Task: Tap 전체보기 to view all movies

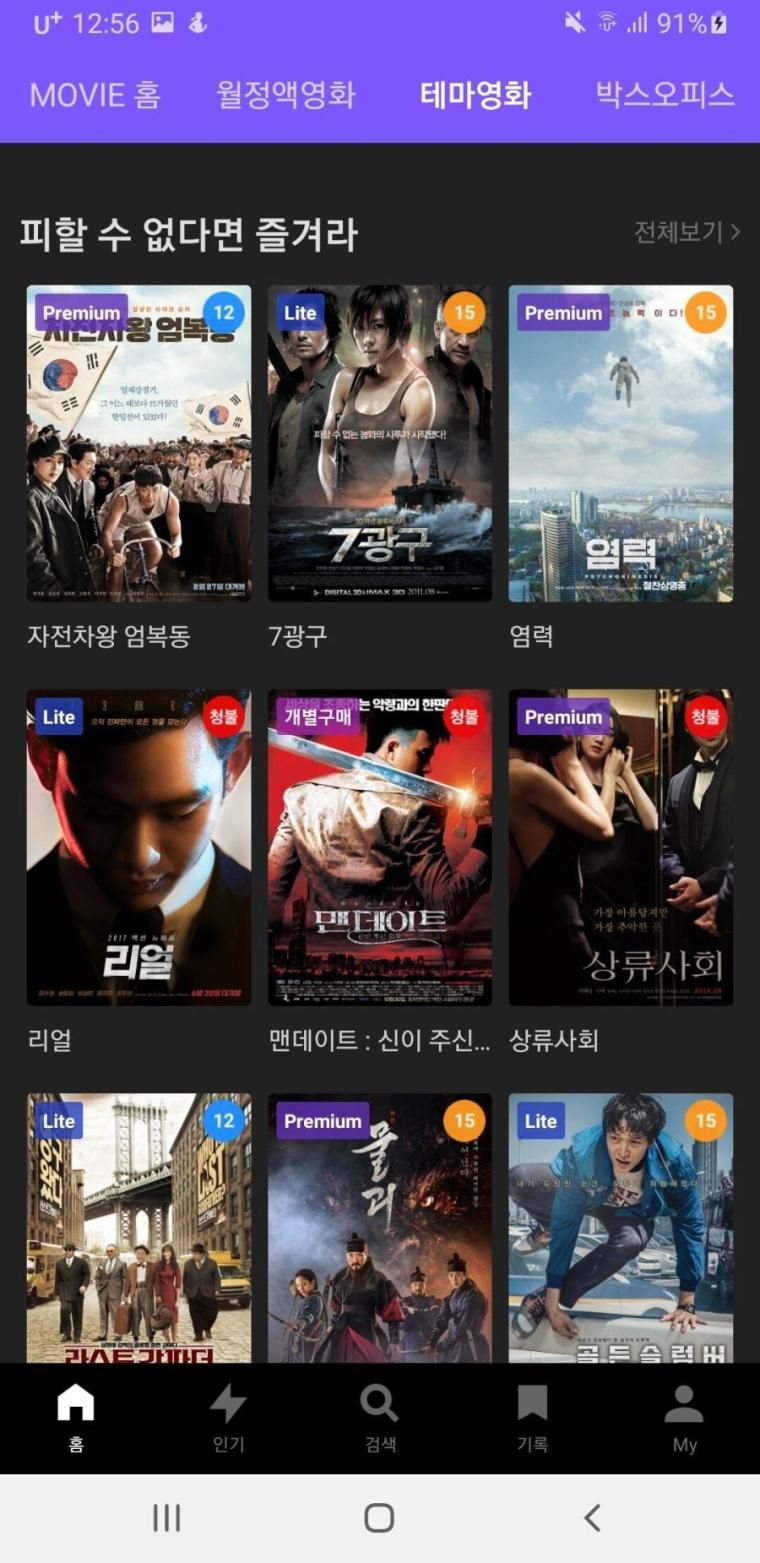Action: [687, 232]
